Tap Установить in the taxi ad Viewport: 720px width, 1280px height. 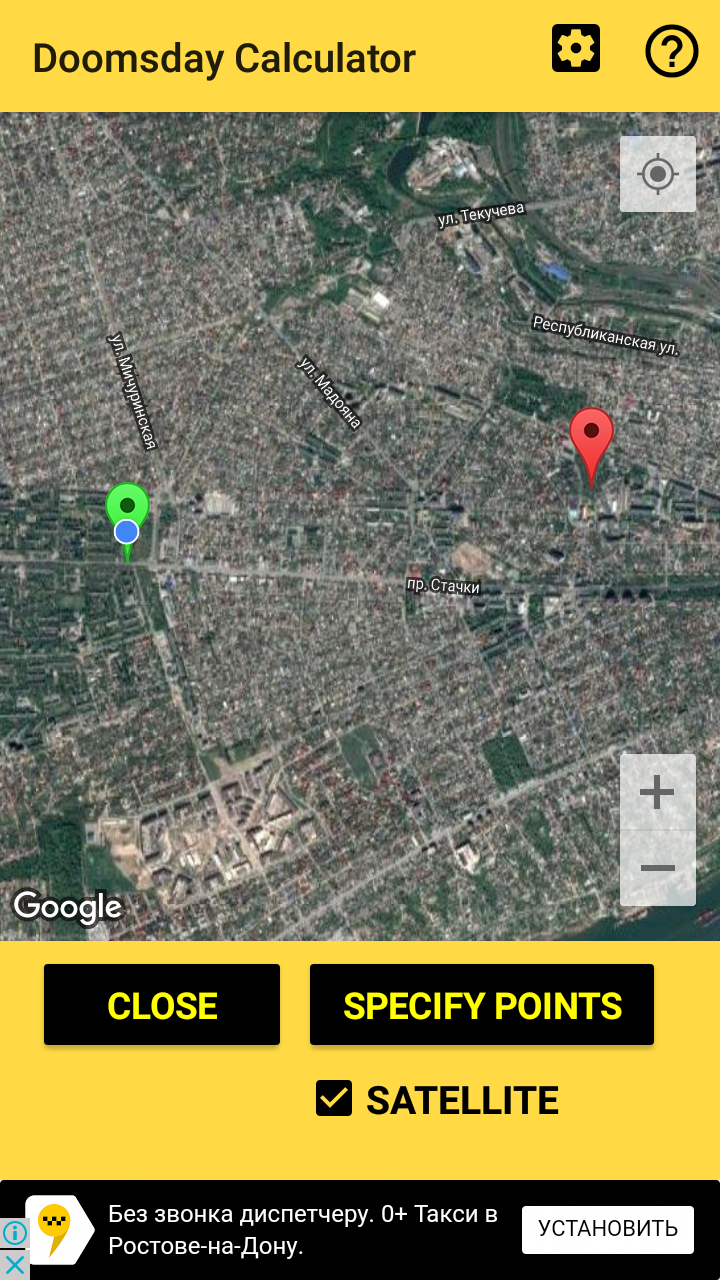click(608, 1229)
